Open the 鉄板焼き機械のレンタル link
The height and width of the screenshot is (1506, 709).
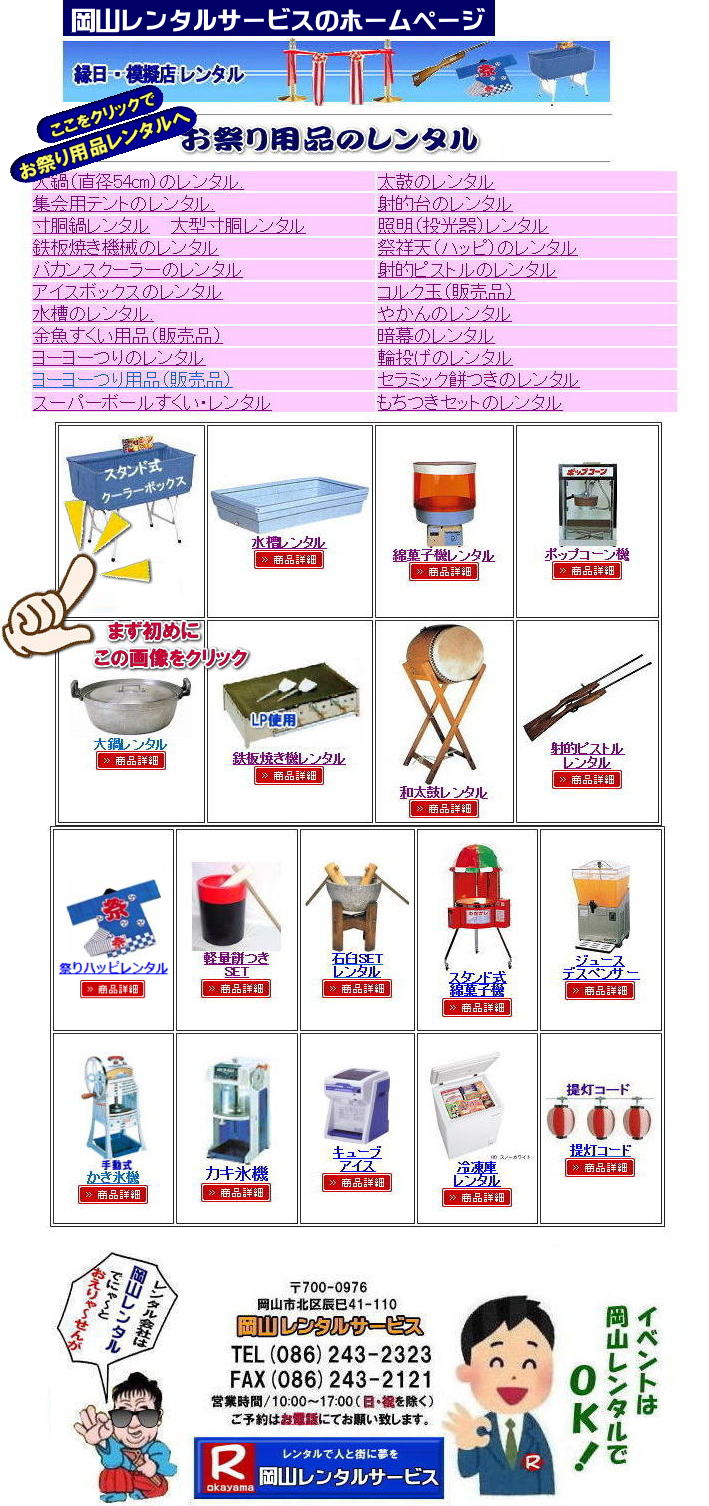pyautogui.click(x=125, y=248)
